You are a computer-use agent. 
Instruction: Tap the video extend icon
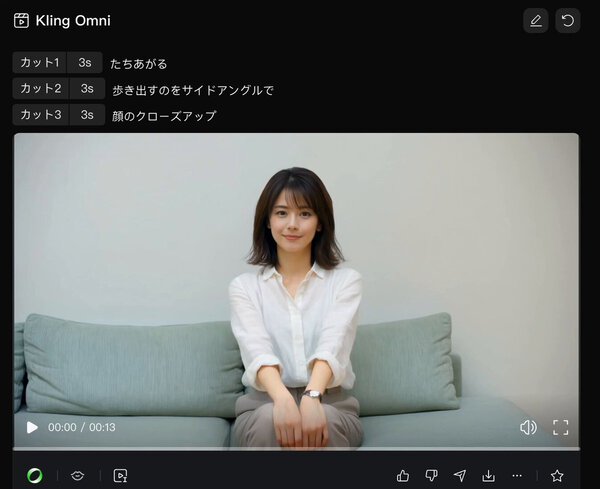[x=121, y=475]
